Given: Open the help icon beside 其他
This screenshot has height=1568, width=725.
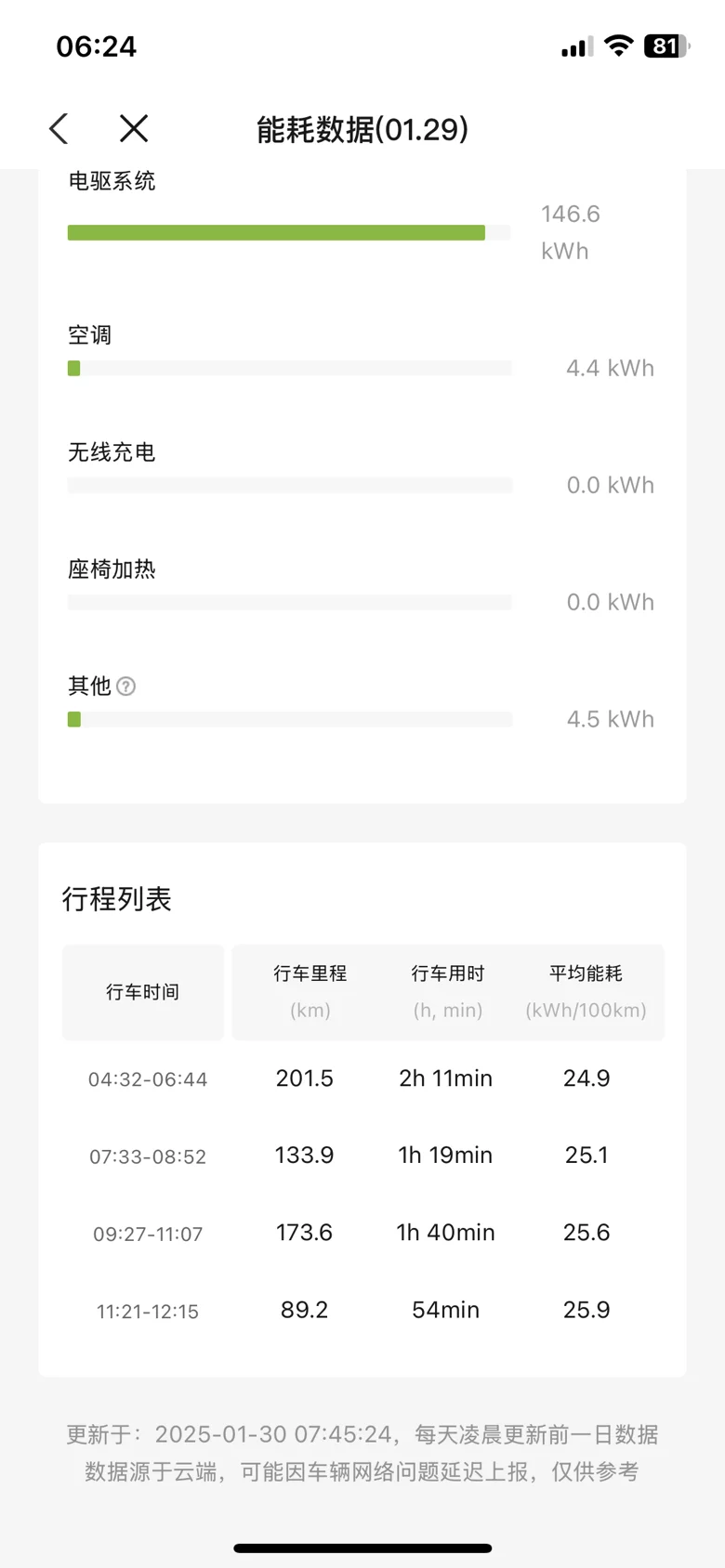Looking at the screenshot, I should (126, 686).
